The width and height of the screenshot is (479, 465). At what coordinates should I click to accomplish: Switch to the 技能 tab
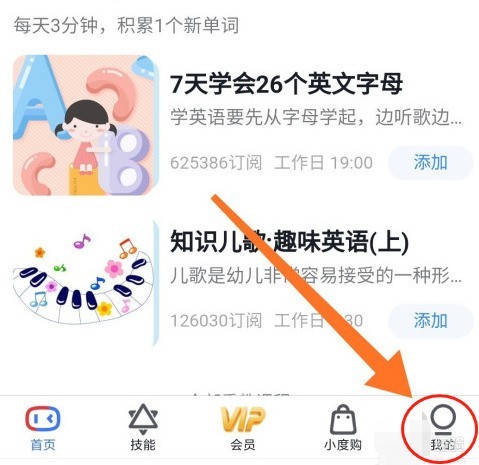click(x=143, y=428)
